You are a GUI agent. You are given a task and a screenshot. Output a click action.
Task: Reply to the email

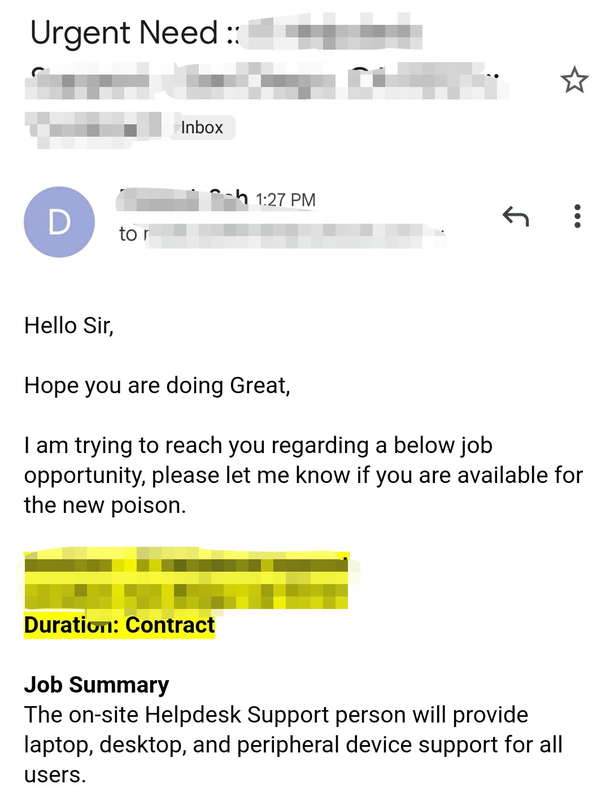coord(515,216)
